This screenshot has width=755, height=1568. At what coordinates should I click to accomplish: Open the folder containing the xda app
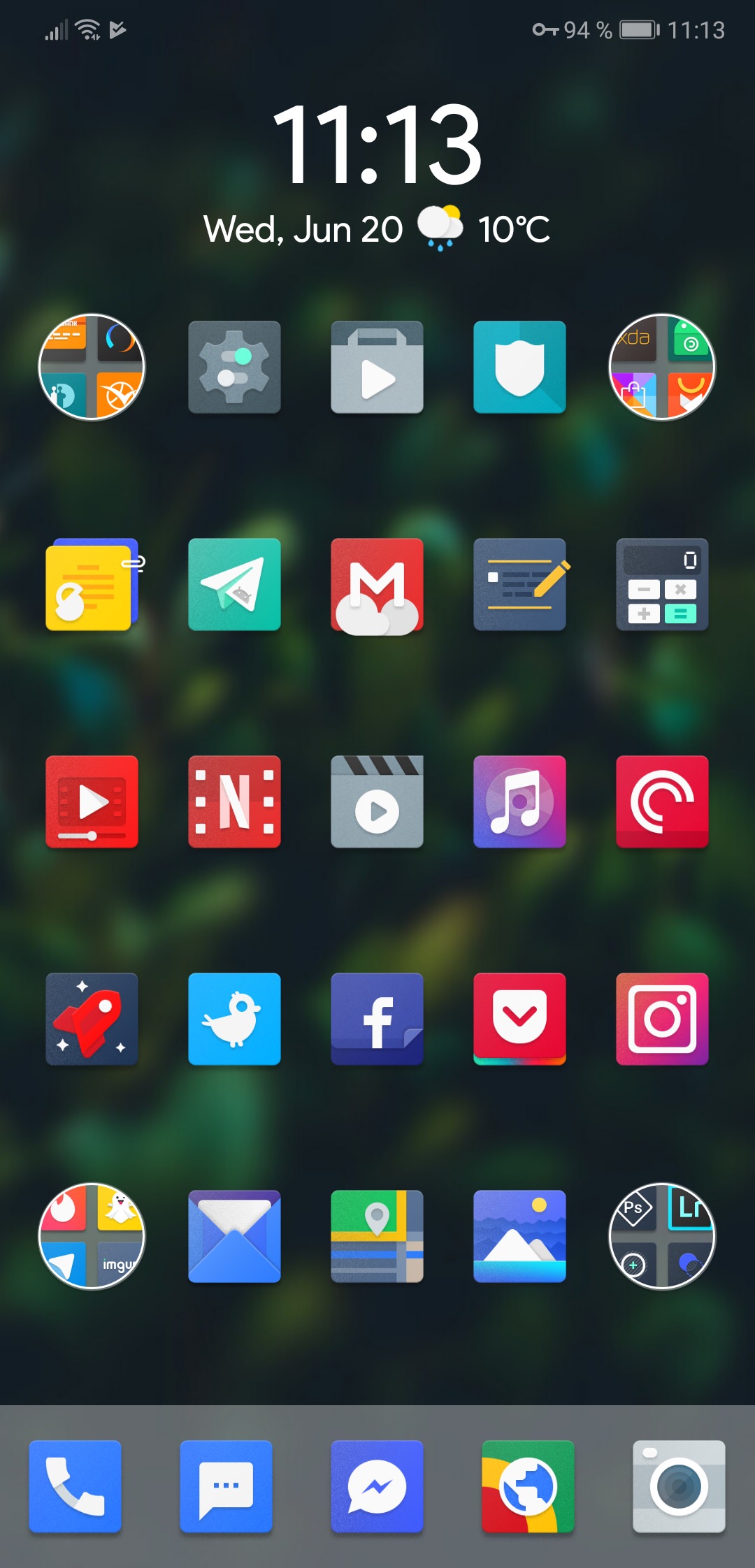pos(662,367)
